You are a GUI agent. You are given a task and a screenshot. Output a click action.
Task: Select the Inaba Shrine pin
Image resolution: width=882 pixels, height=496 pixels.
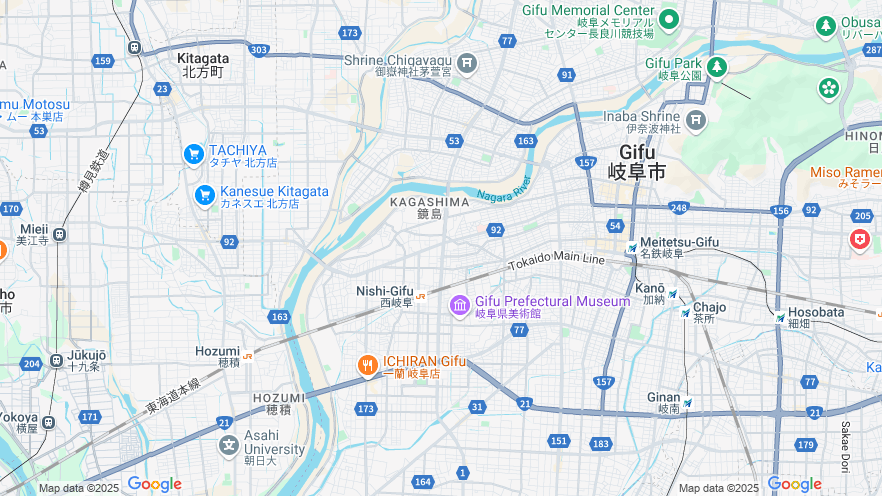click(x=695, y=121)
